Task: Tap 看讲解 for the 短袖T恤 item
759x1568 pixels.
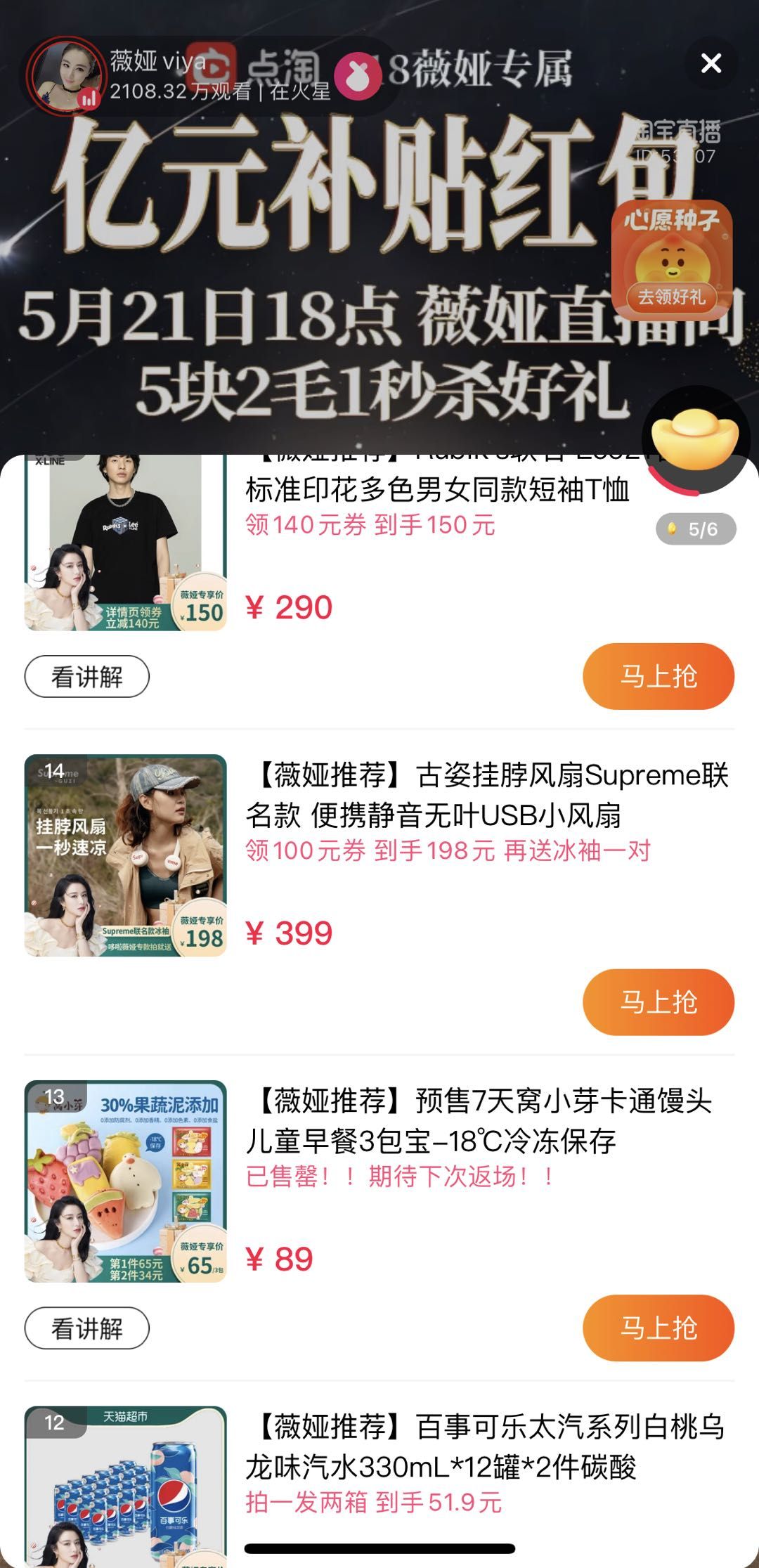Action: click(x=87, y=677)
